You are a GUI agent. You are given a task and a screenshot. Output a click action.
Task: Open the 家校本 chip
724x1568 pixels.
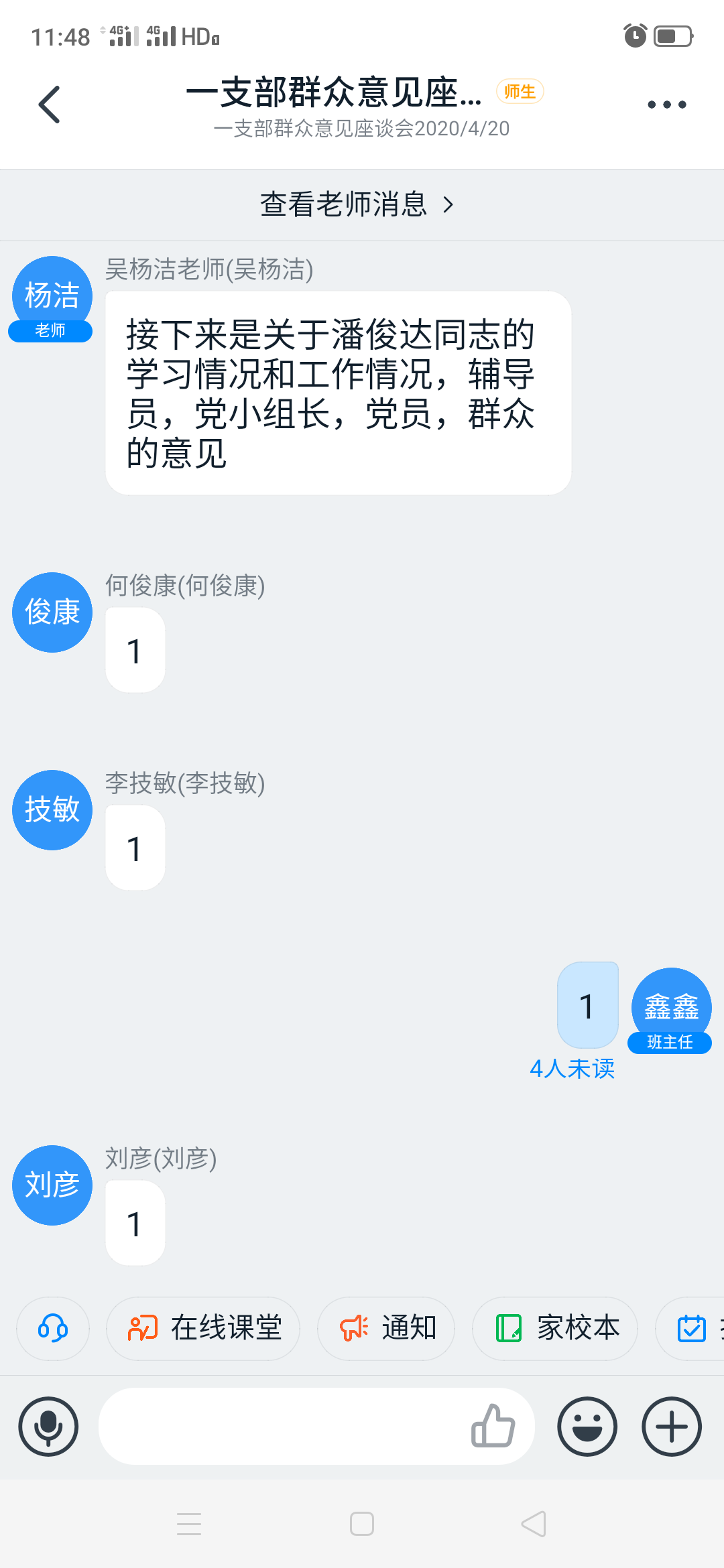(555, 1328)
